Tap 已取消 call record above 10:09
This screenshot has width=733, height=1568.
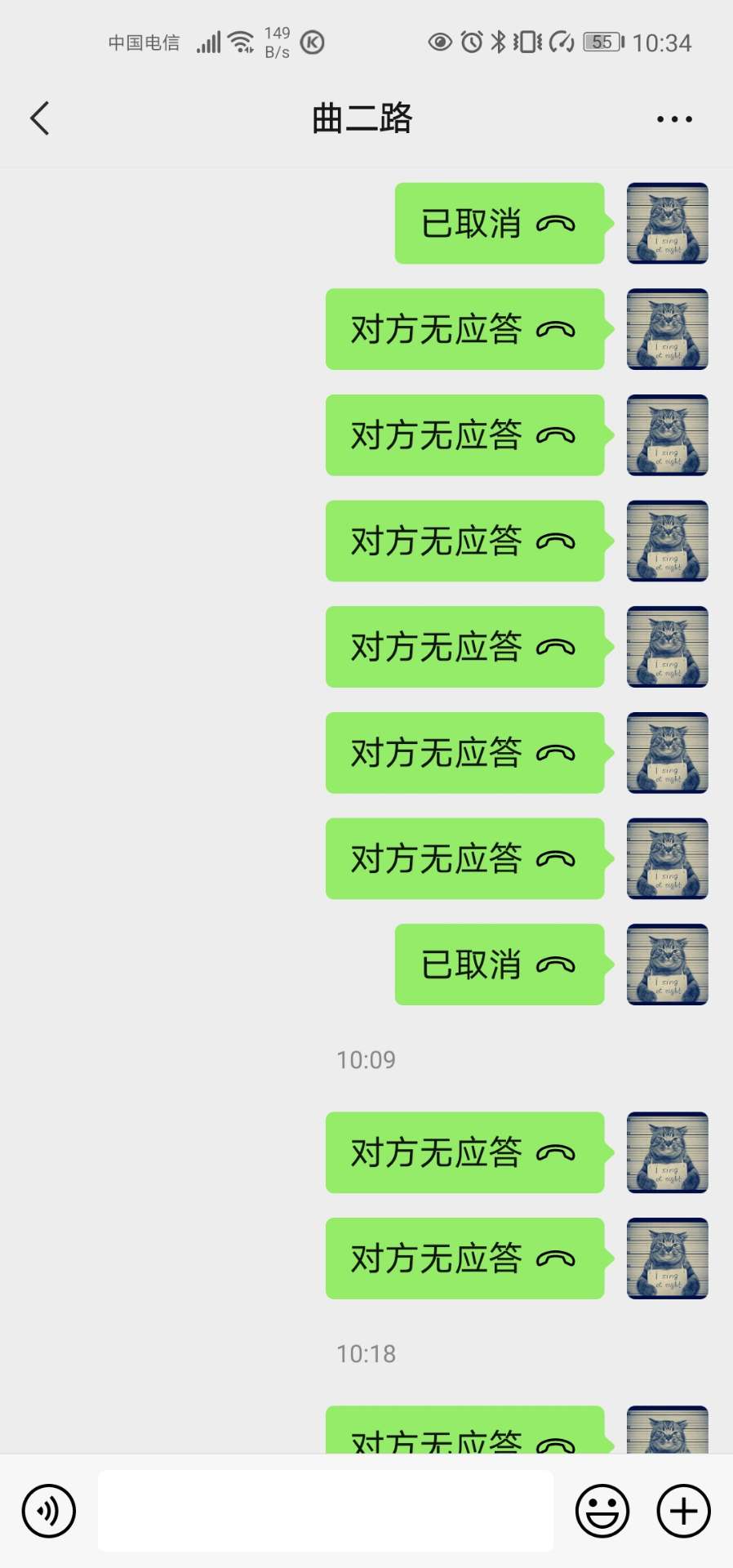[499, 964]
